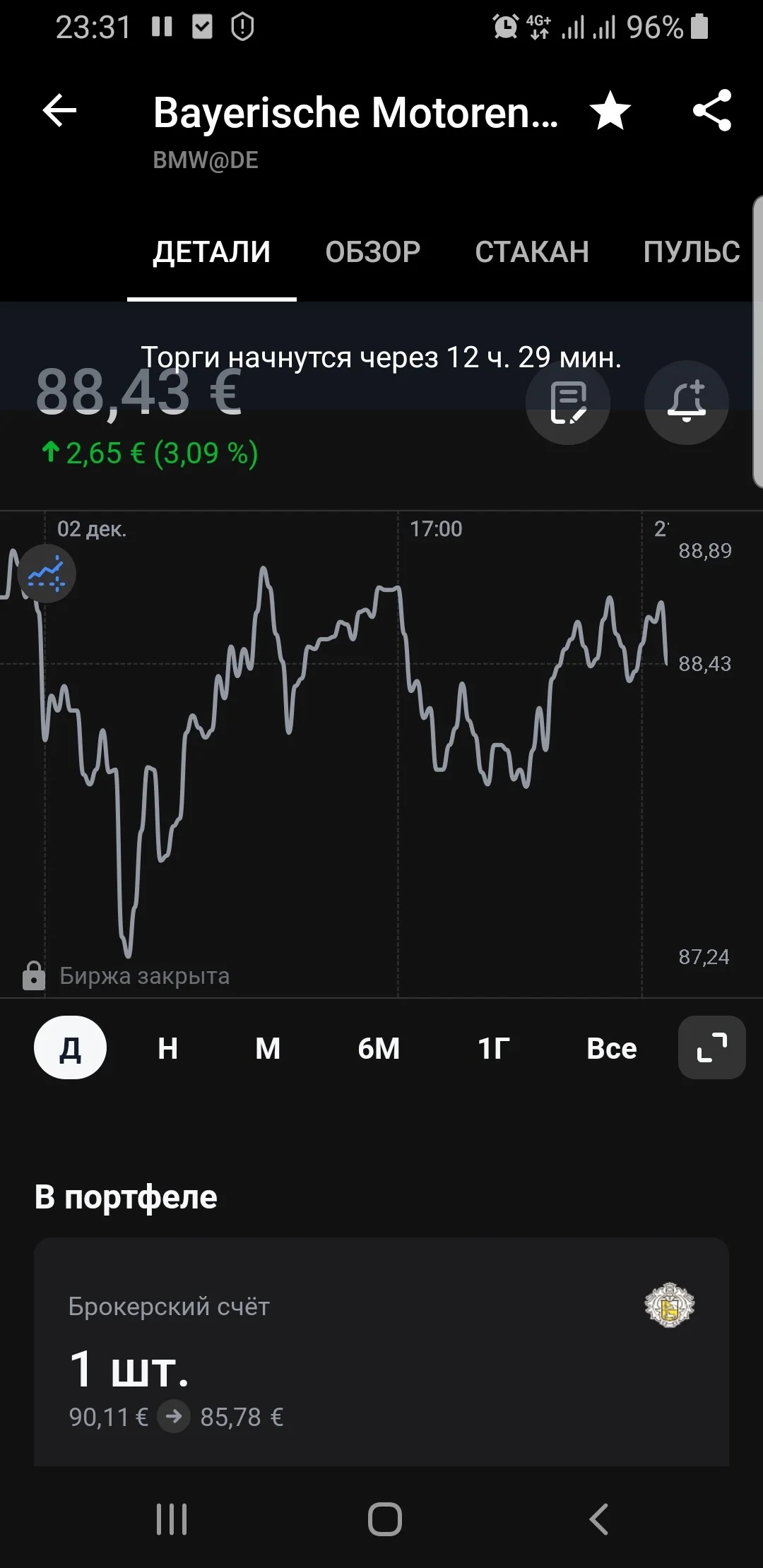
Task: Open recent apps from navigation bar
Action: point(172,1519)
